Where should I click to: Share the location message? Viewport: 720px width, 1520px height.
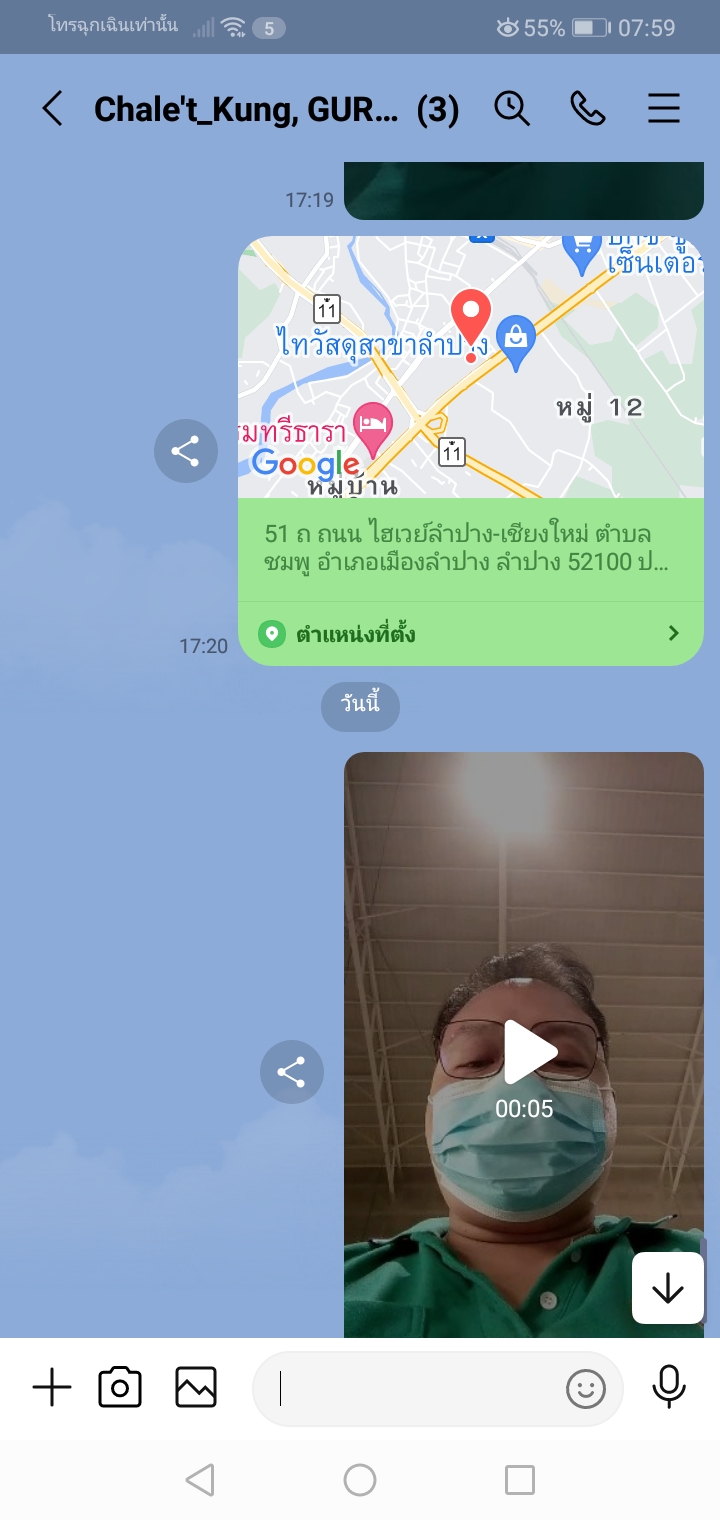click(186, 451)
